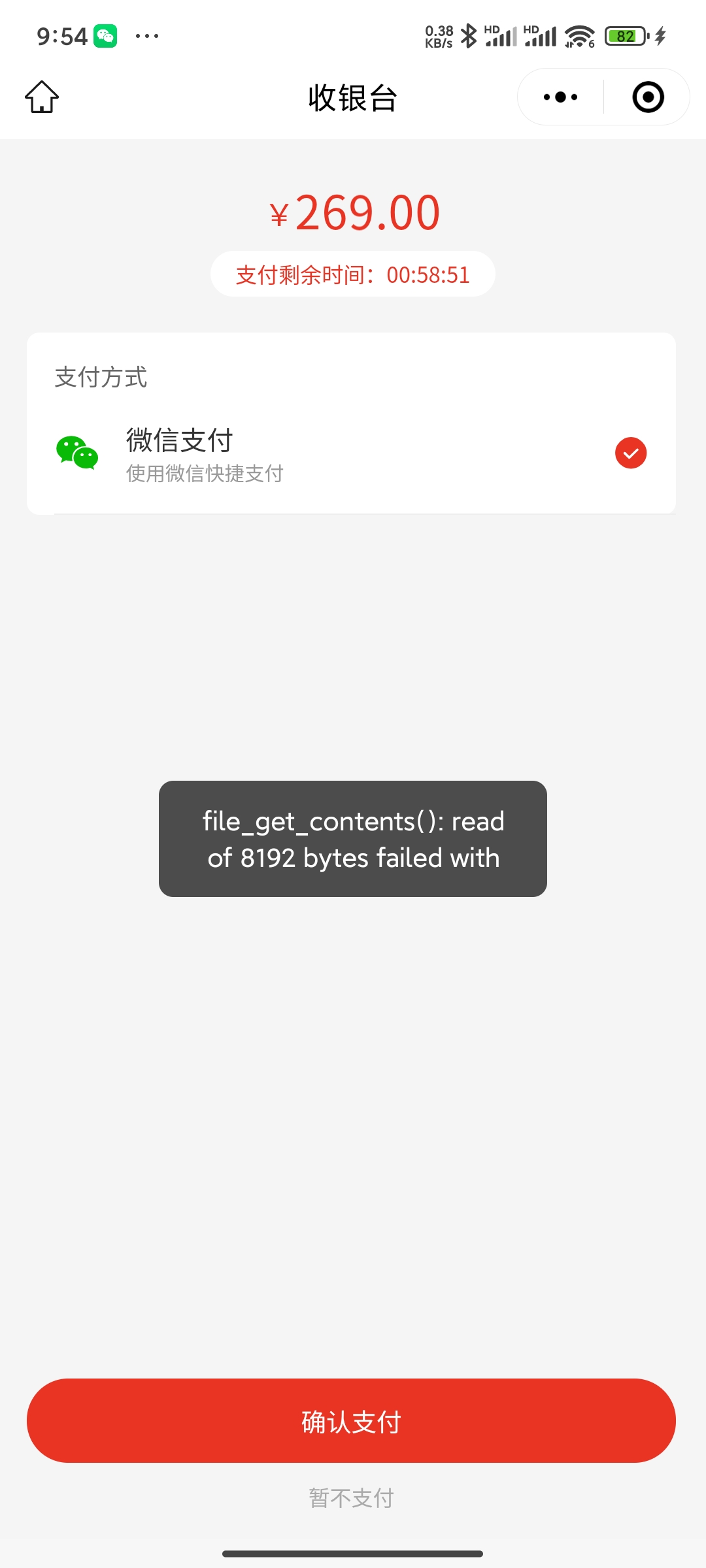Select 微信支付 as the payment method
Image resolution: width=706 pixels, height=1568 pixels.
[351, 453]
